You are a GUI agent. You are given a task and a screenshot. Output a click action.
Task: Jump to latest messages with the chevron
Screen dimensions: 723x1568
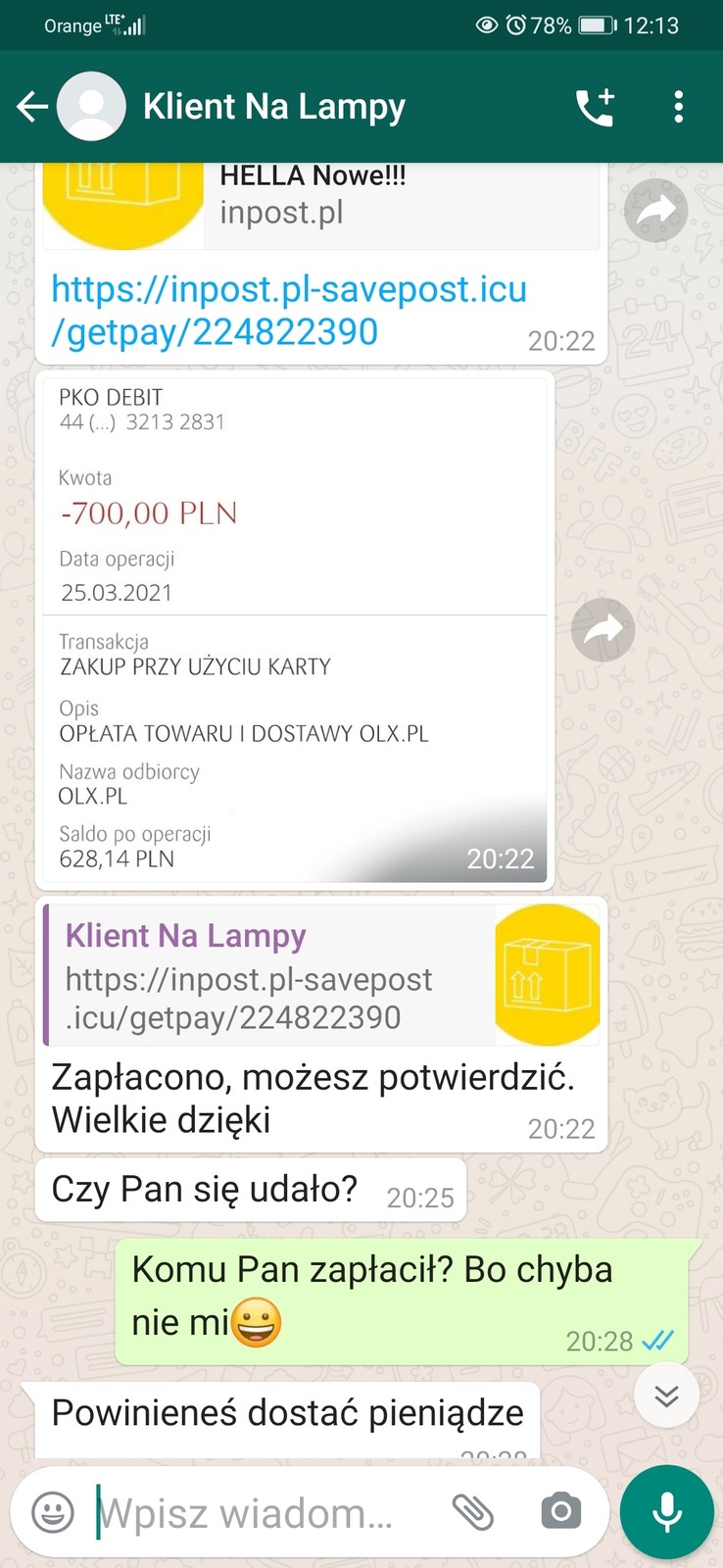tap(666, 1396)
